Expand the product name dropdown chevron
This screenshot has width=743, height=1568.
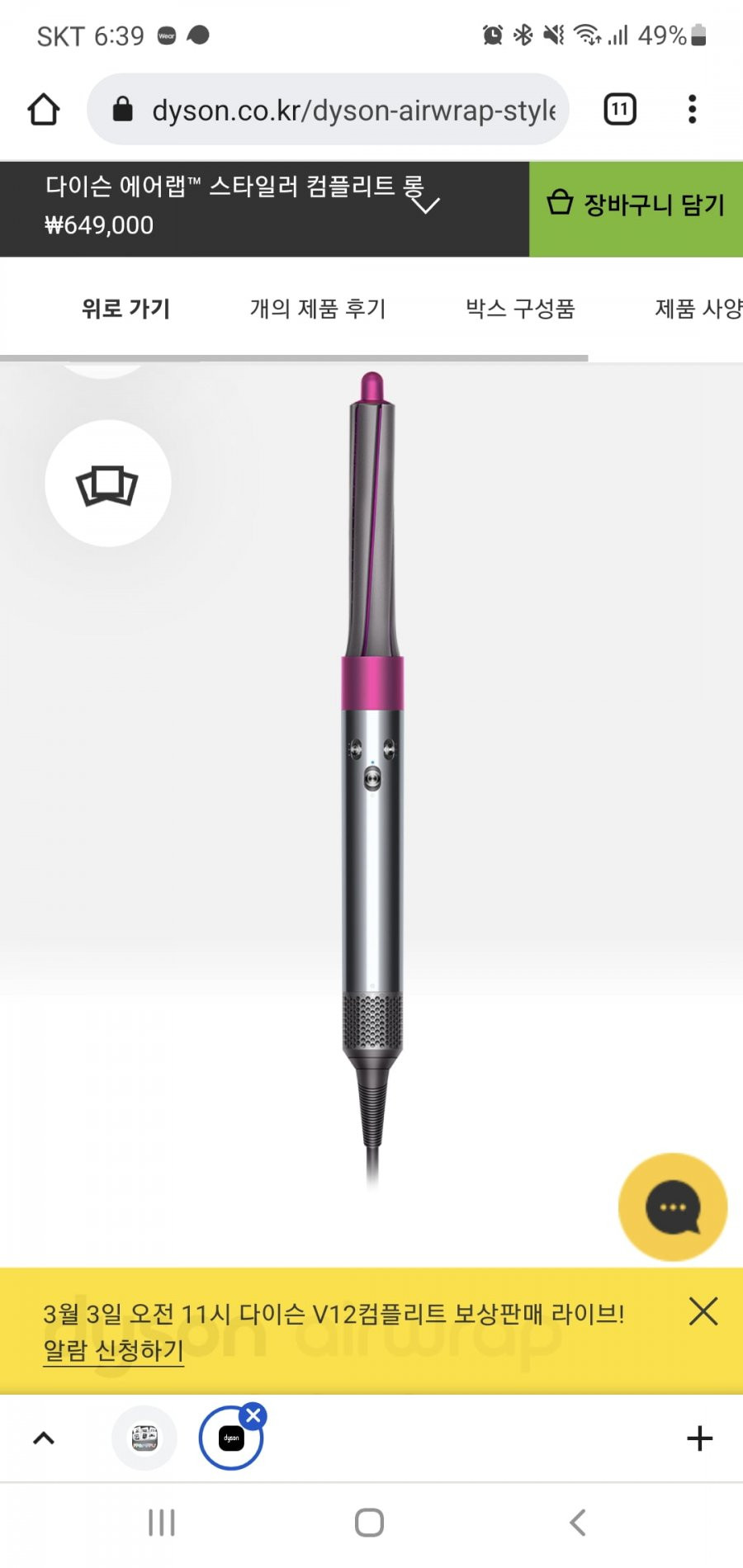point(426,205)
